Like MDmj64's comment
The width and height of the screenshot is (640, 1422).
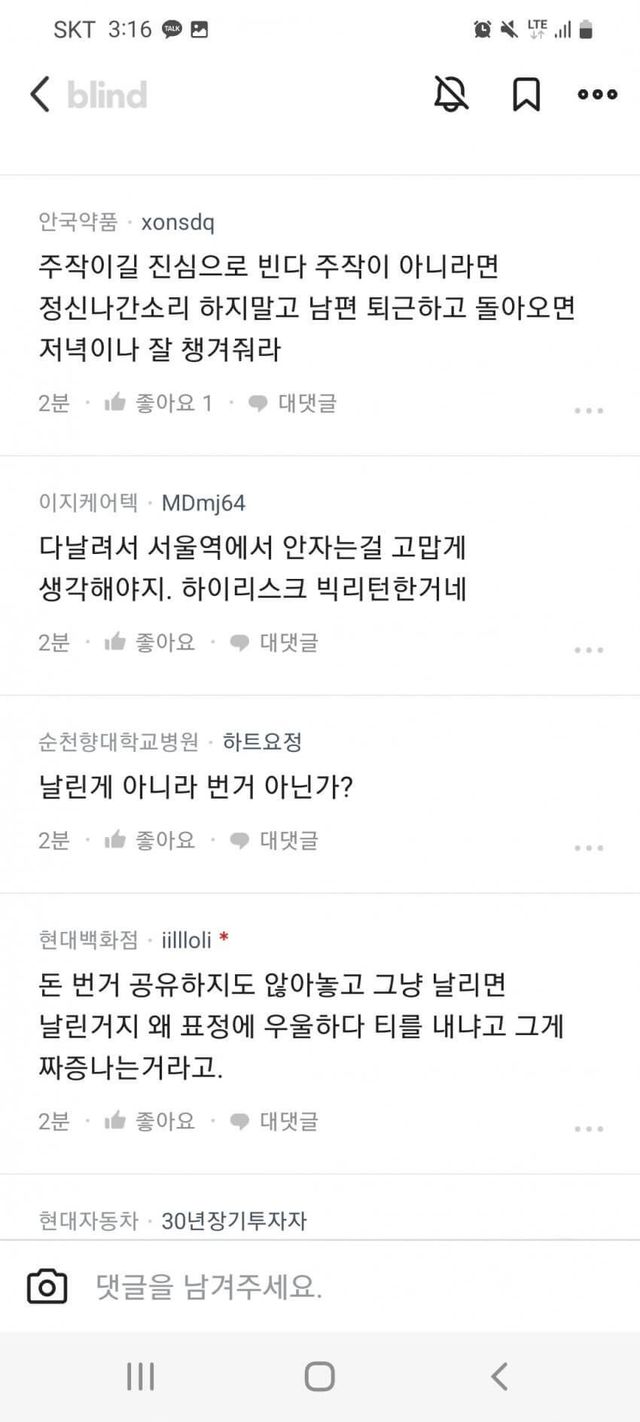pos(150,642)
